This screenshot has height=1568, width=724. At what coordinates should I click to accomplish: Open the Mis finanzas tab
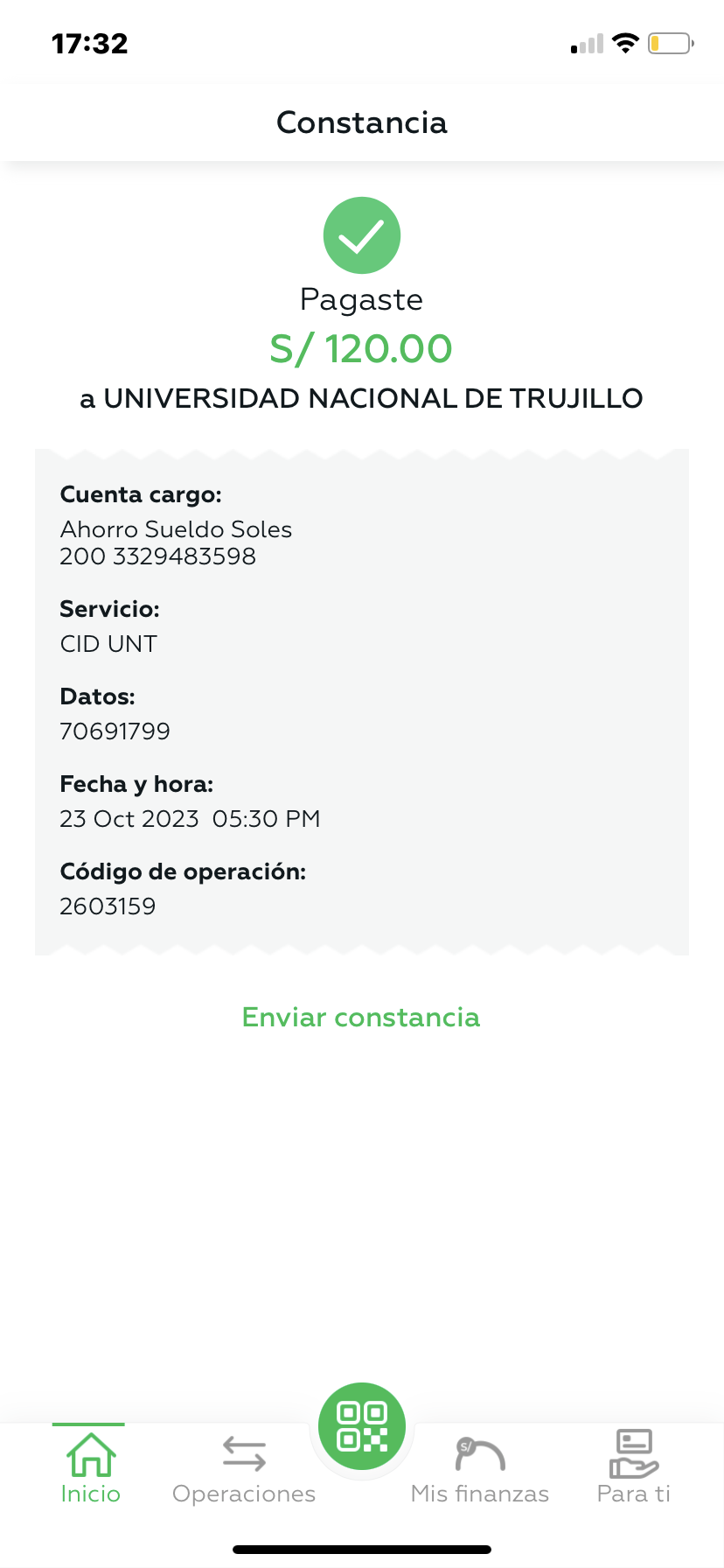480,1468
